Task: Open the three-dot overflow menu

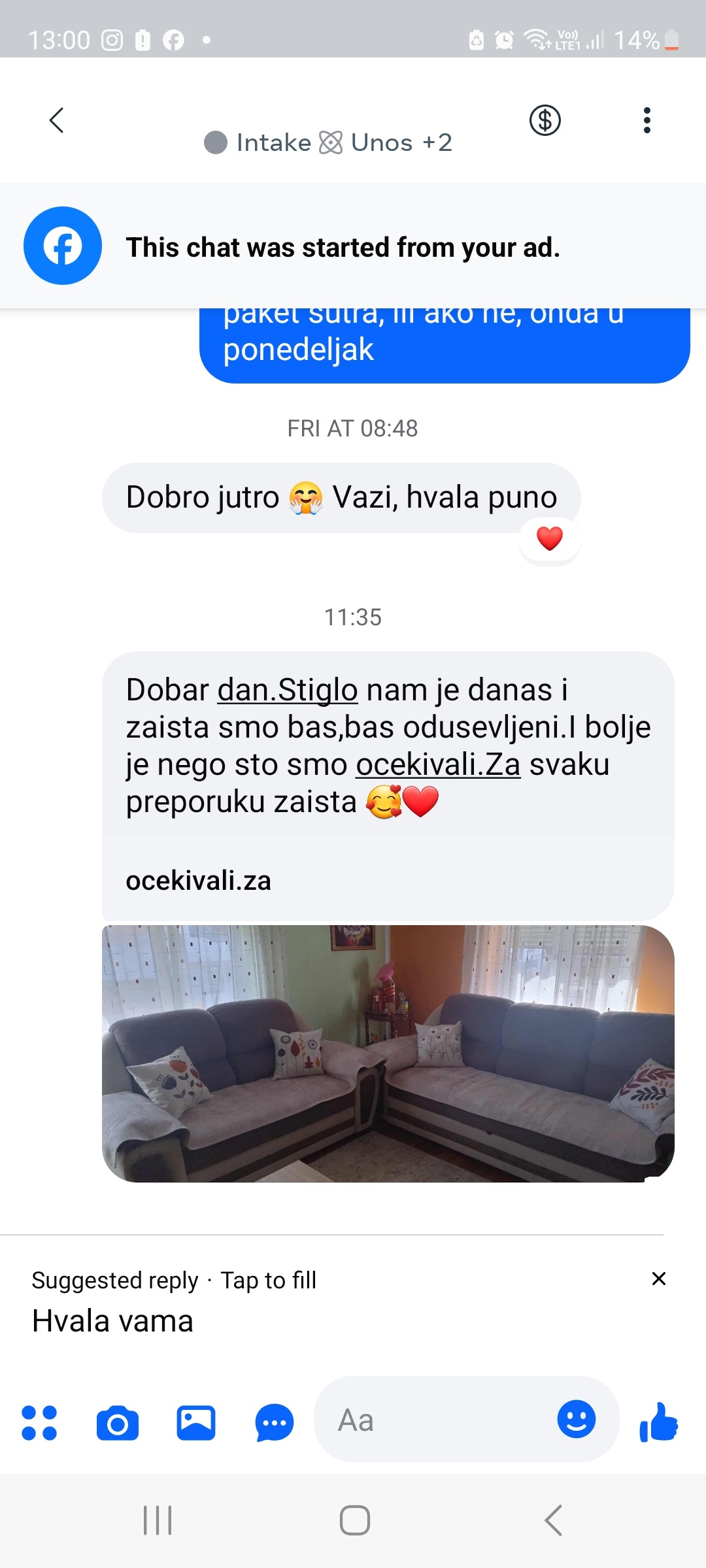Action: [647, 120]
